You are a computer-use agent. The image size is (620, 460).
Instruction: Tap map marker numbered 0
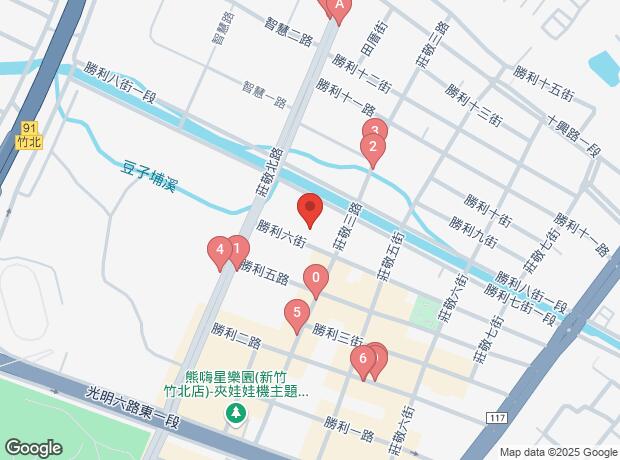click(x=316, y=279)
